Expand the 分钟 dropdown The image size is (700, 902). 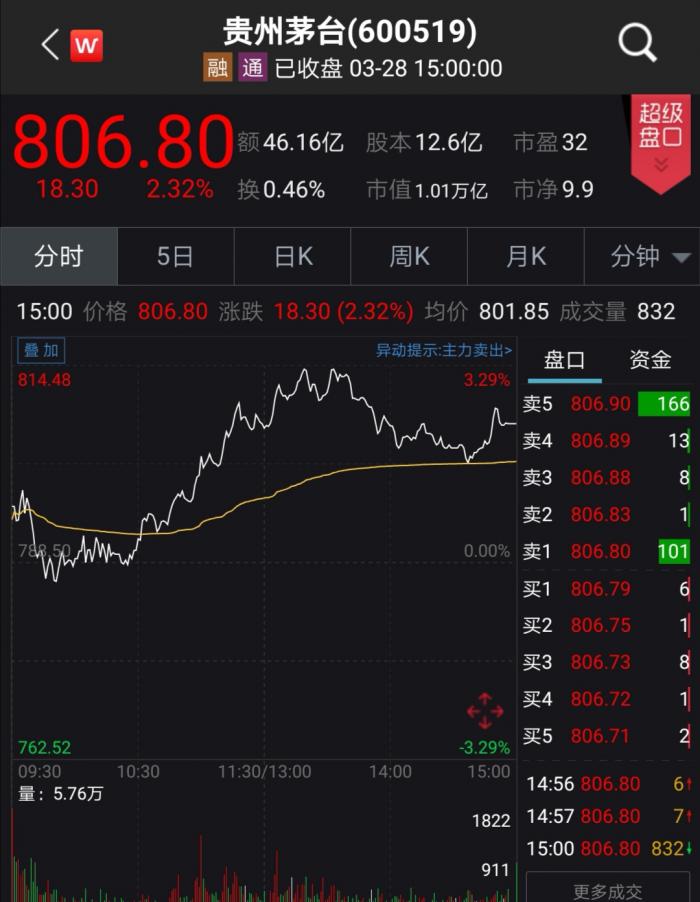pos(650,257)
